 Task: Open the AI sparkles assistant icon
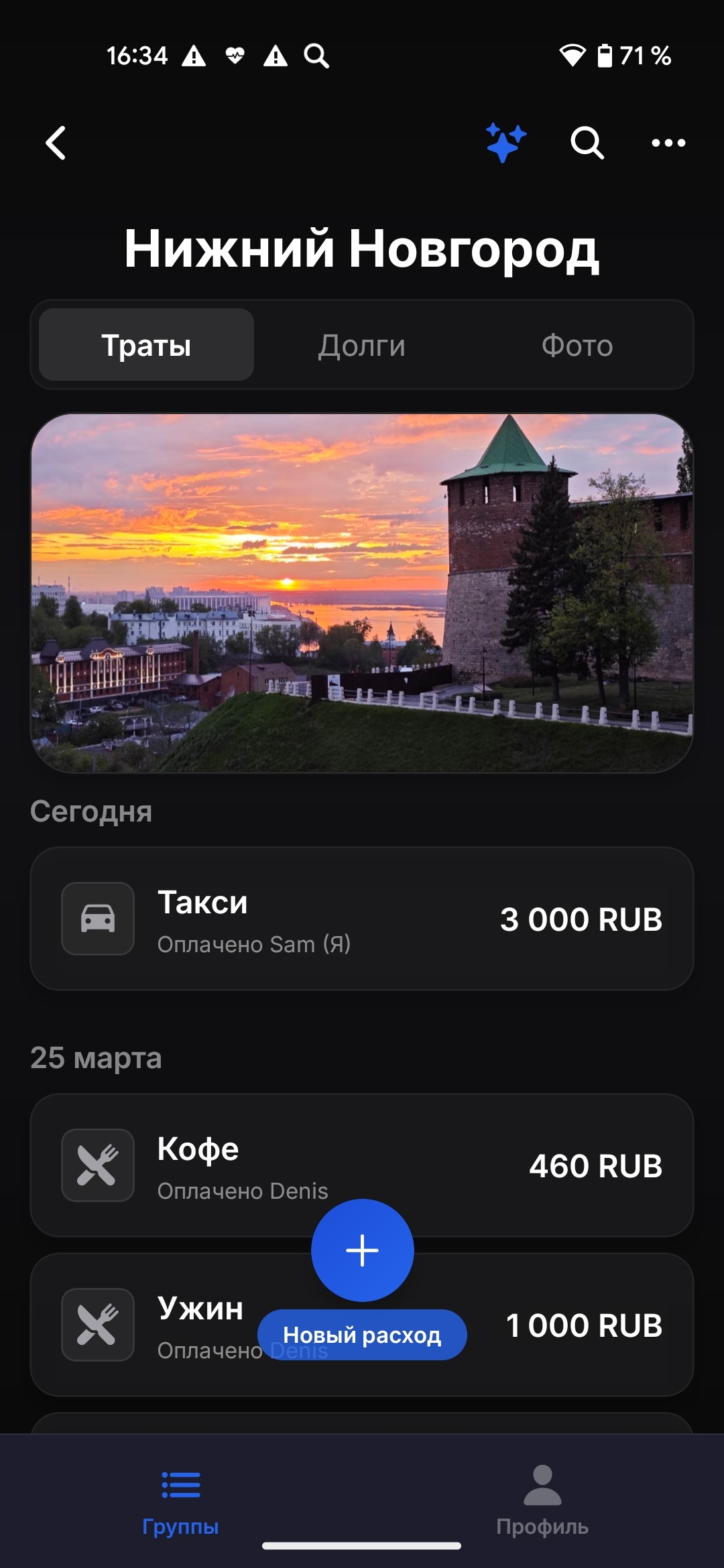[505, 143]
